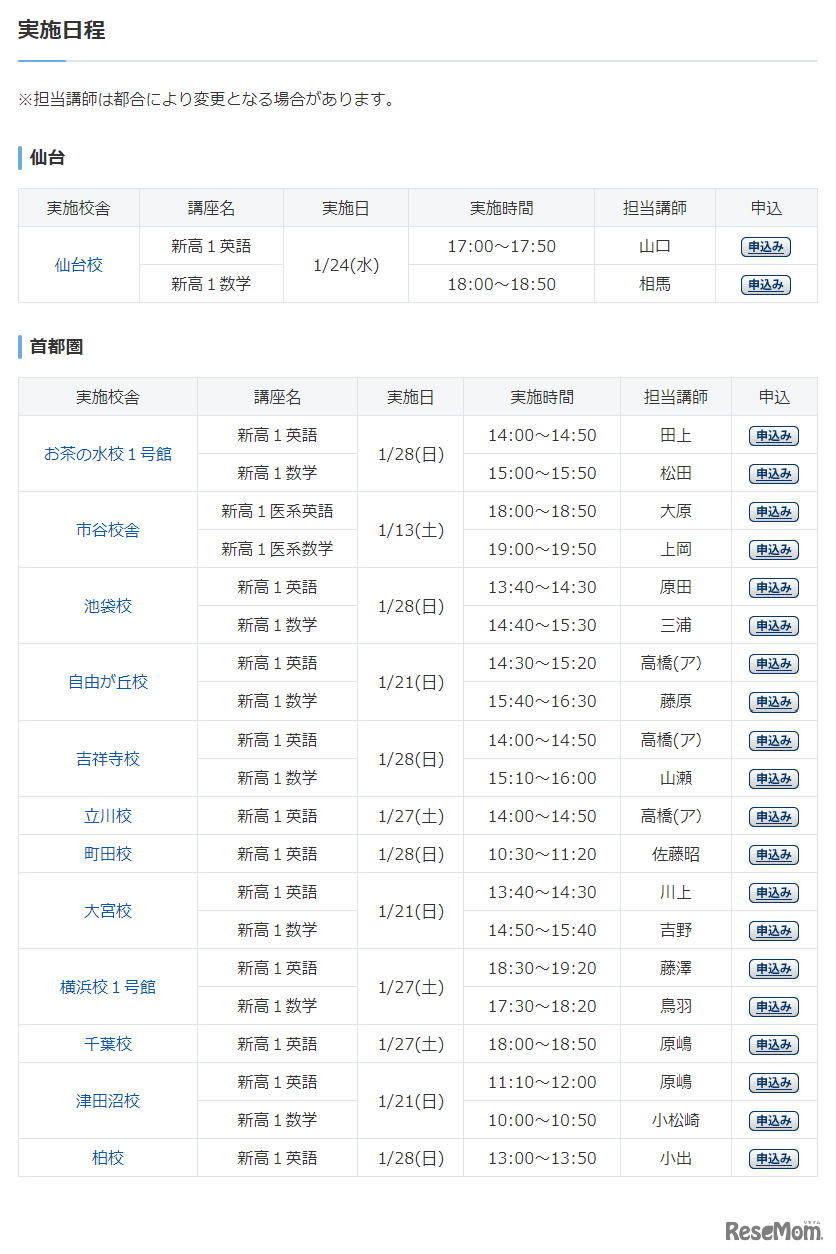Open the 津田沼校 campus link
The height and width of the screenshot is (1254, 836).
tap(108, 1101)
